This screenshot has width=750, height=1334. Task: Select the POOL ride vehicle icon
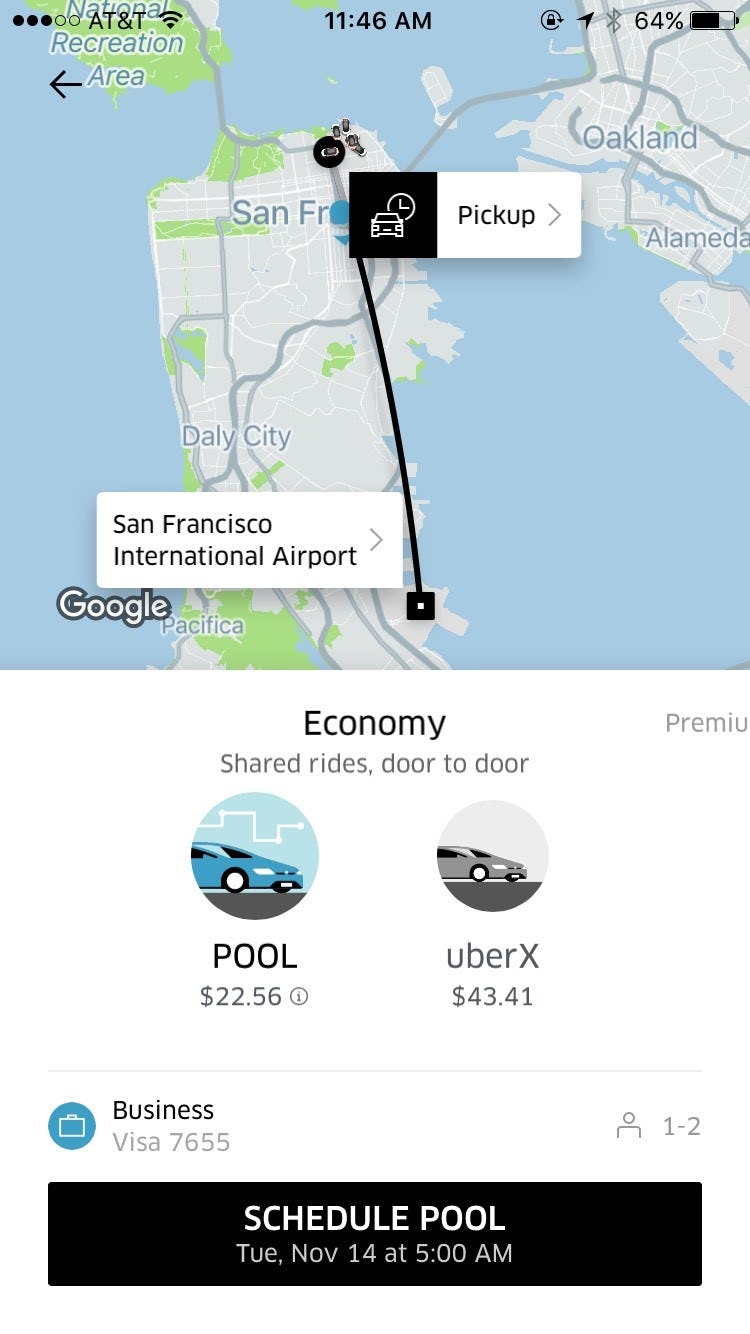(253, 856)
